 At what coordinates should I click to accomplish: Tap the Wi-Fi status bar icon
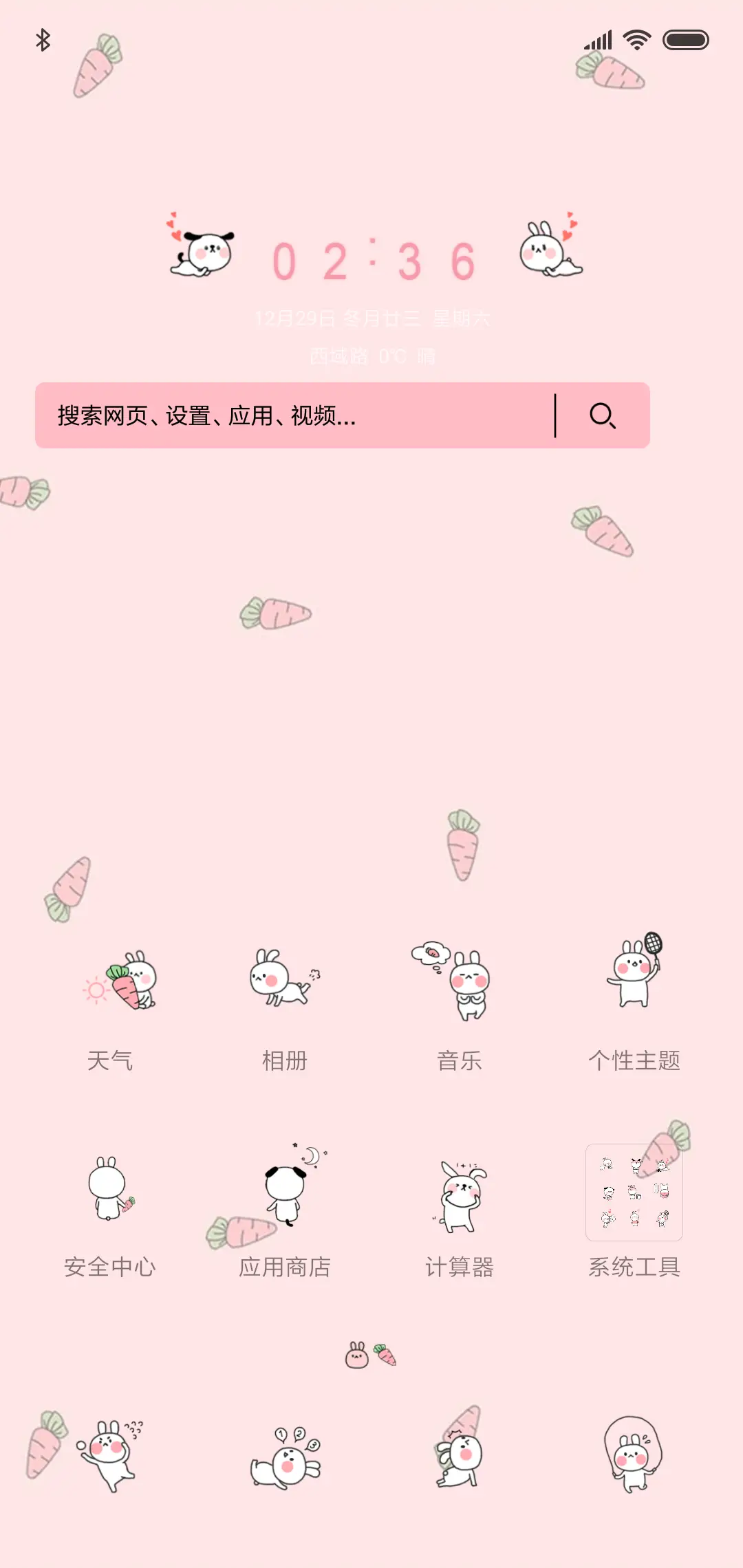[x=636, y=39]
